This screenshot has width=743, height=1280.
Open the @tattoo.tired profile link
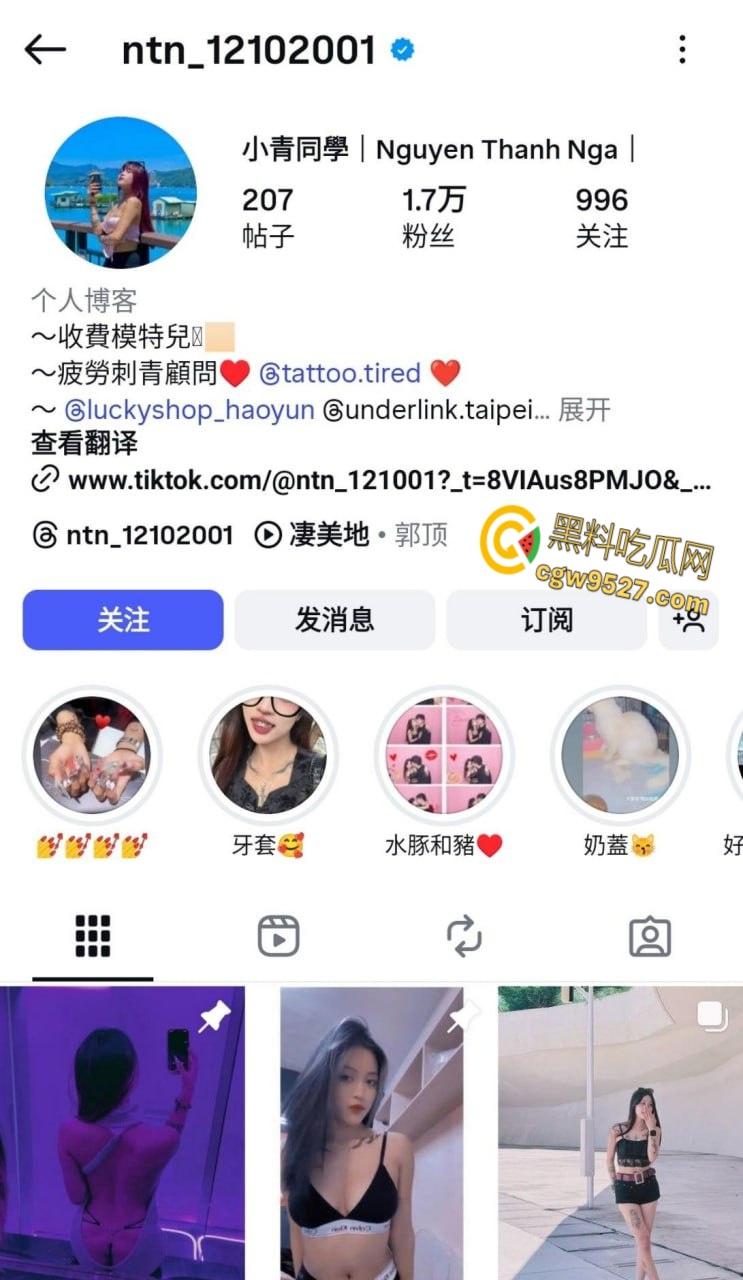pyautogui.click(x=349, y=373)
